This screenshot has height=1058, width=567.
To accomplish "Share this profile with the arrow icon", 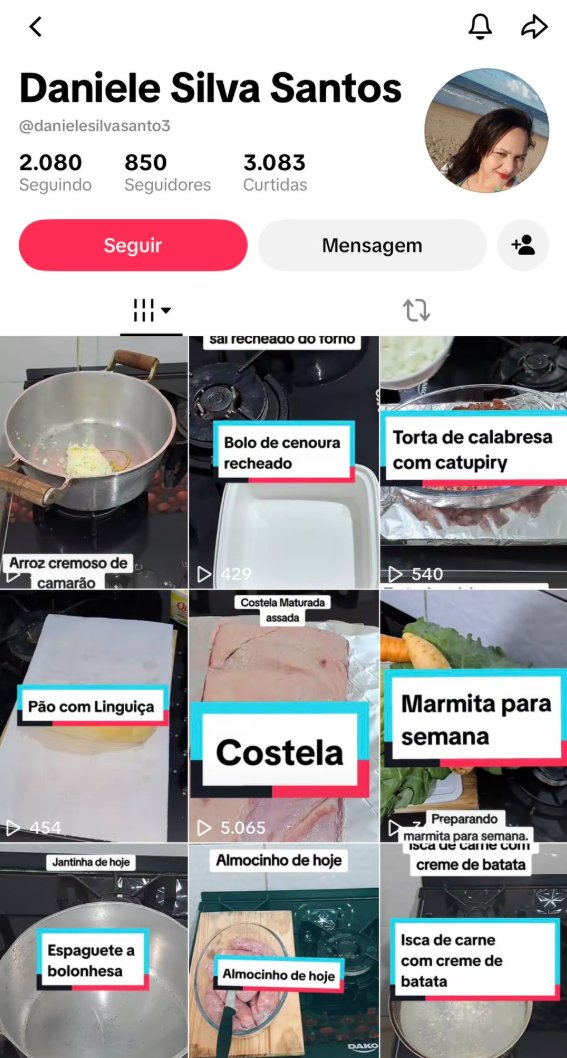I will pyautogui.click(x=534, y=27).
